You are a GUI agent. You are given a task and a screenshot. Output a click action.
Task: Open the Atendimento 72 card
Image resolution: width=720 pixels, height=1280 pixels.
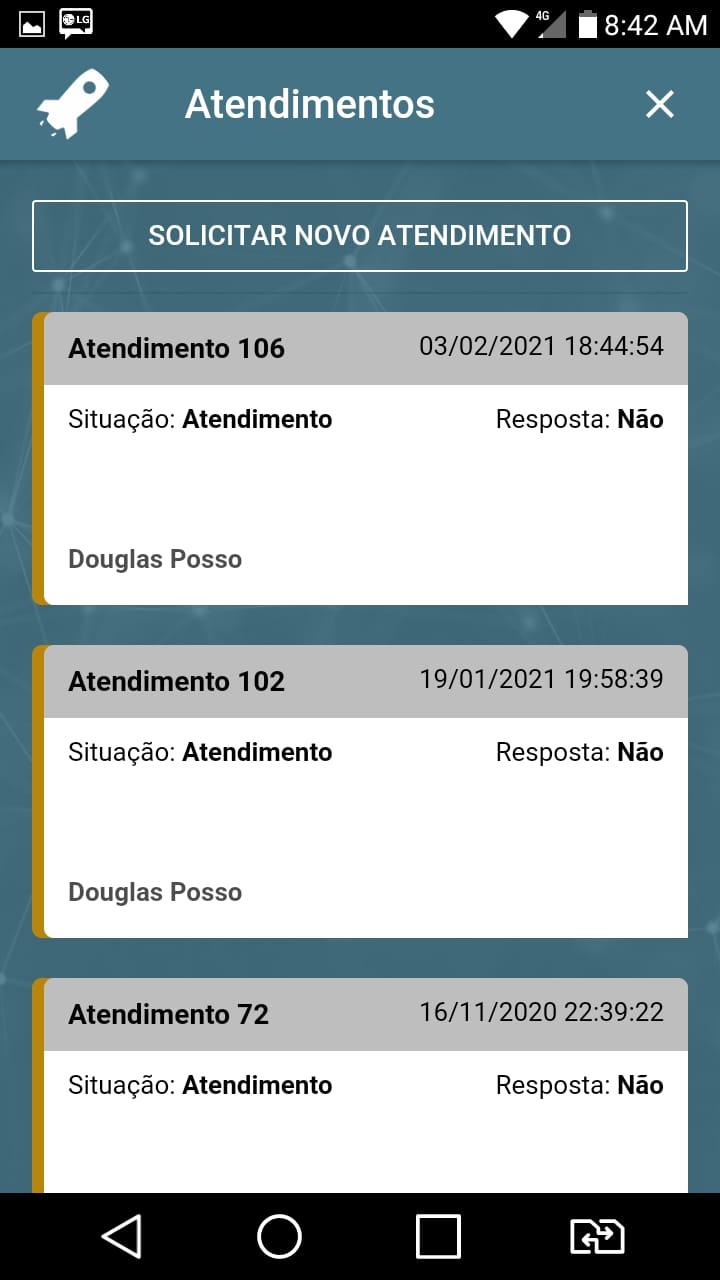tap(360, 1085)
